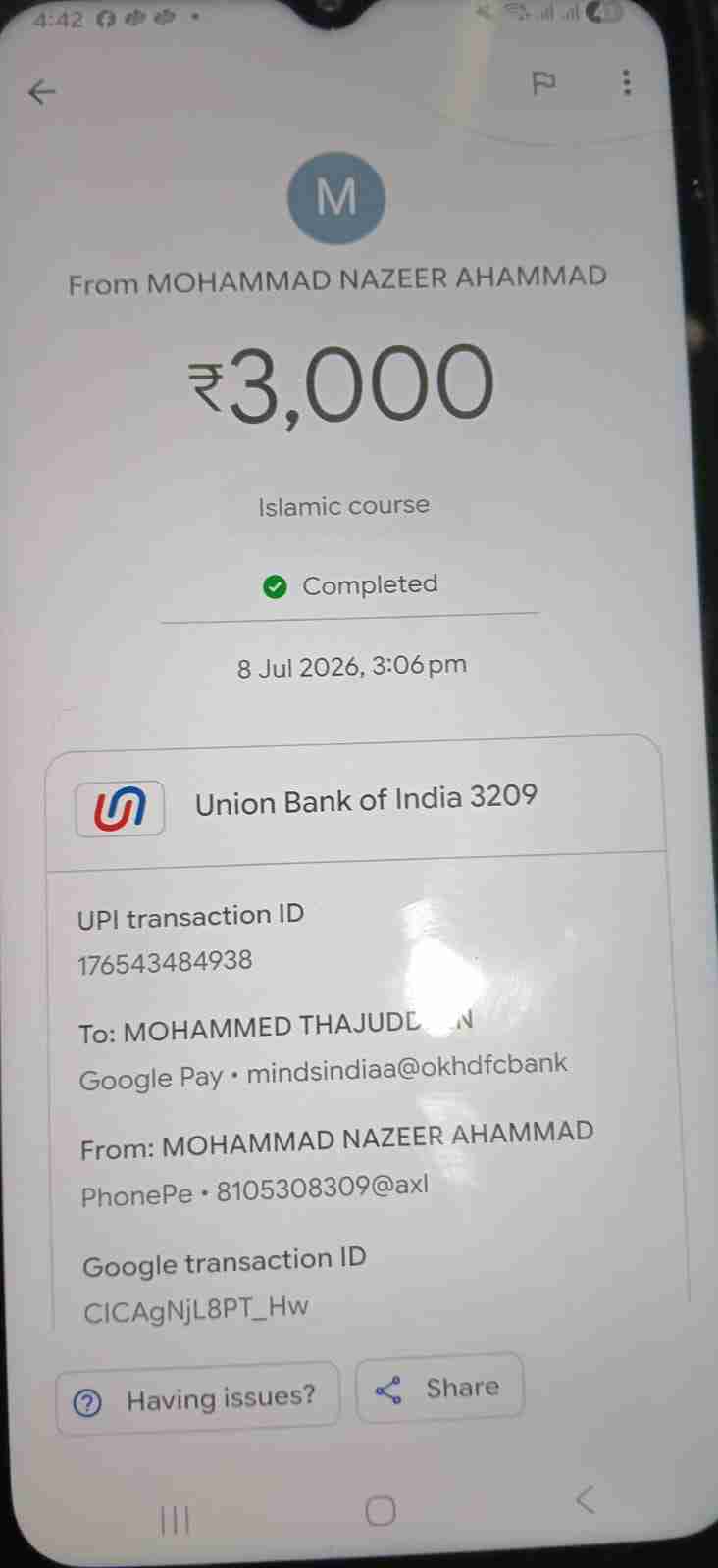
Task: Report this transaction with the flag icon
Action: pyautogui.click(x=543, y=83)
